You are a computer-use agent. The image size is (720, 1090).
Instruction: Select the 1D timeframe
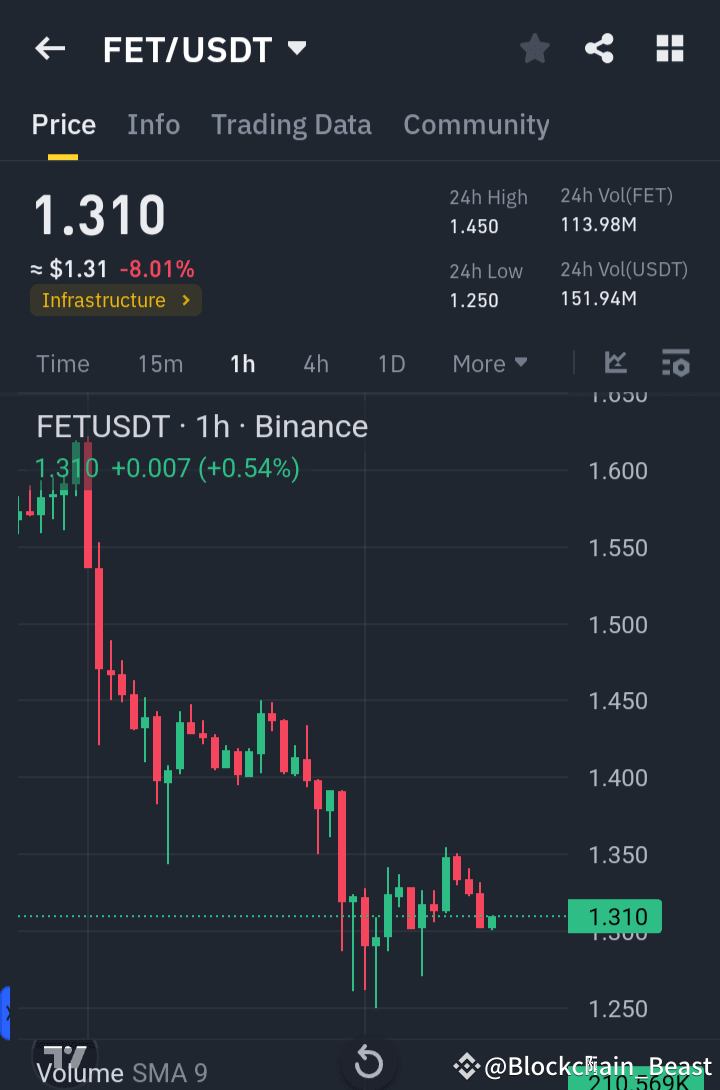pos(391,363)
